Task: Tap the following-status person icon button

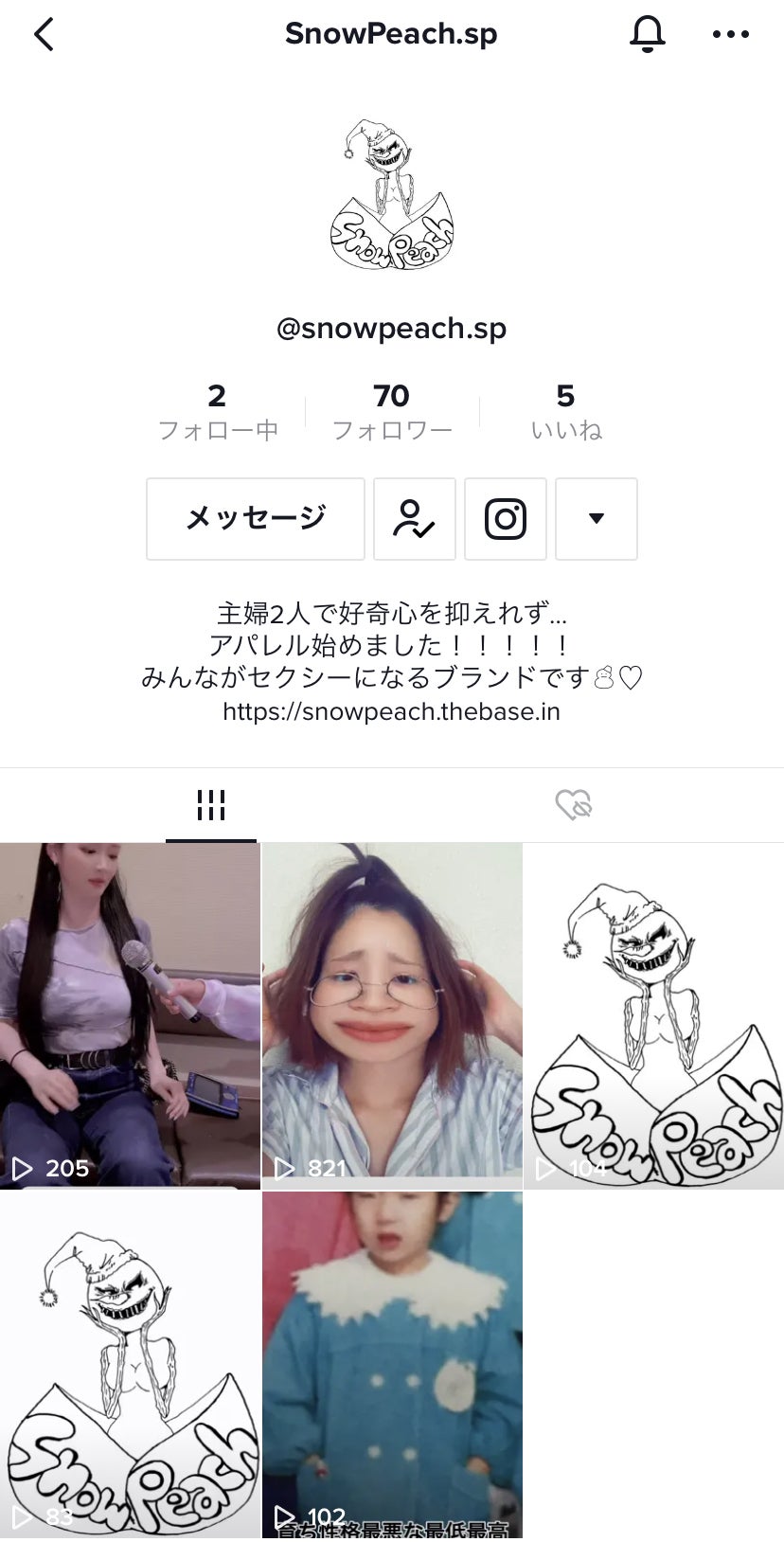Action: point(415,518)
